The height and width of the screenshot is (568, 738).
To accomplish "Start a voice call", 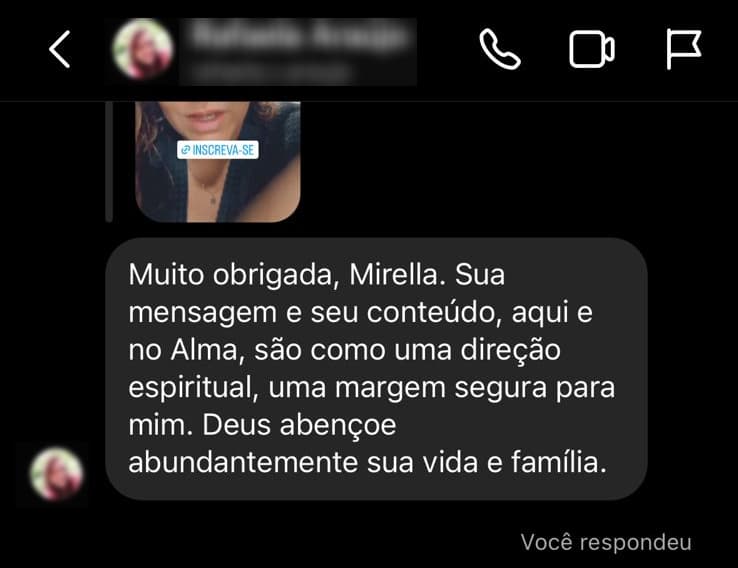I will pos(500,49).
